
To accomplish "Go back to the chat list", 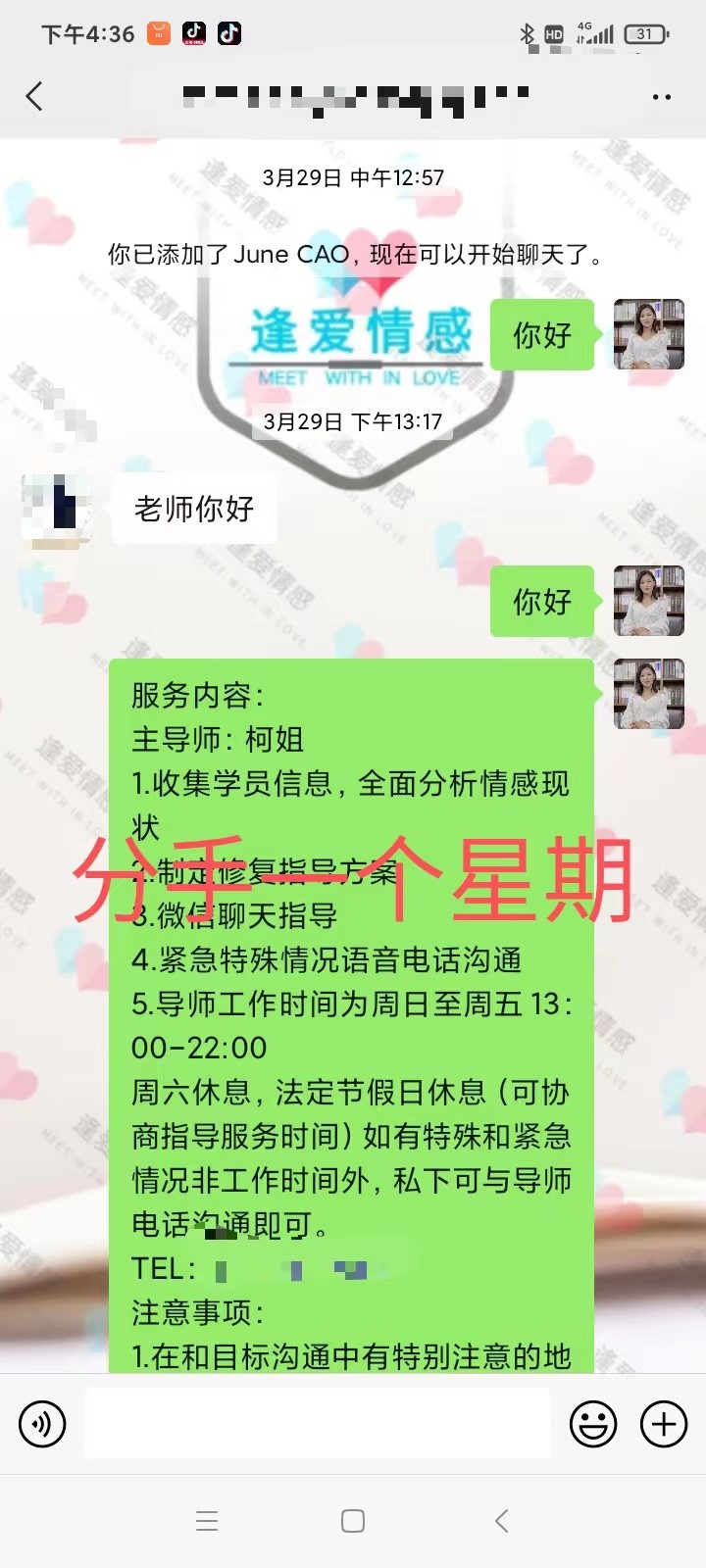I will [35, 96].
